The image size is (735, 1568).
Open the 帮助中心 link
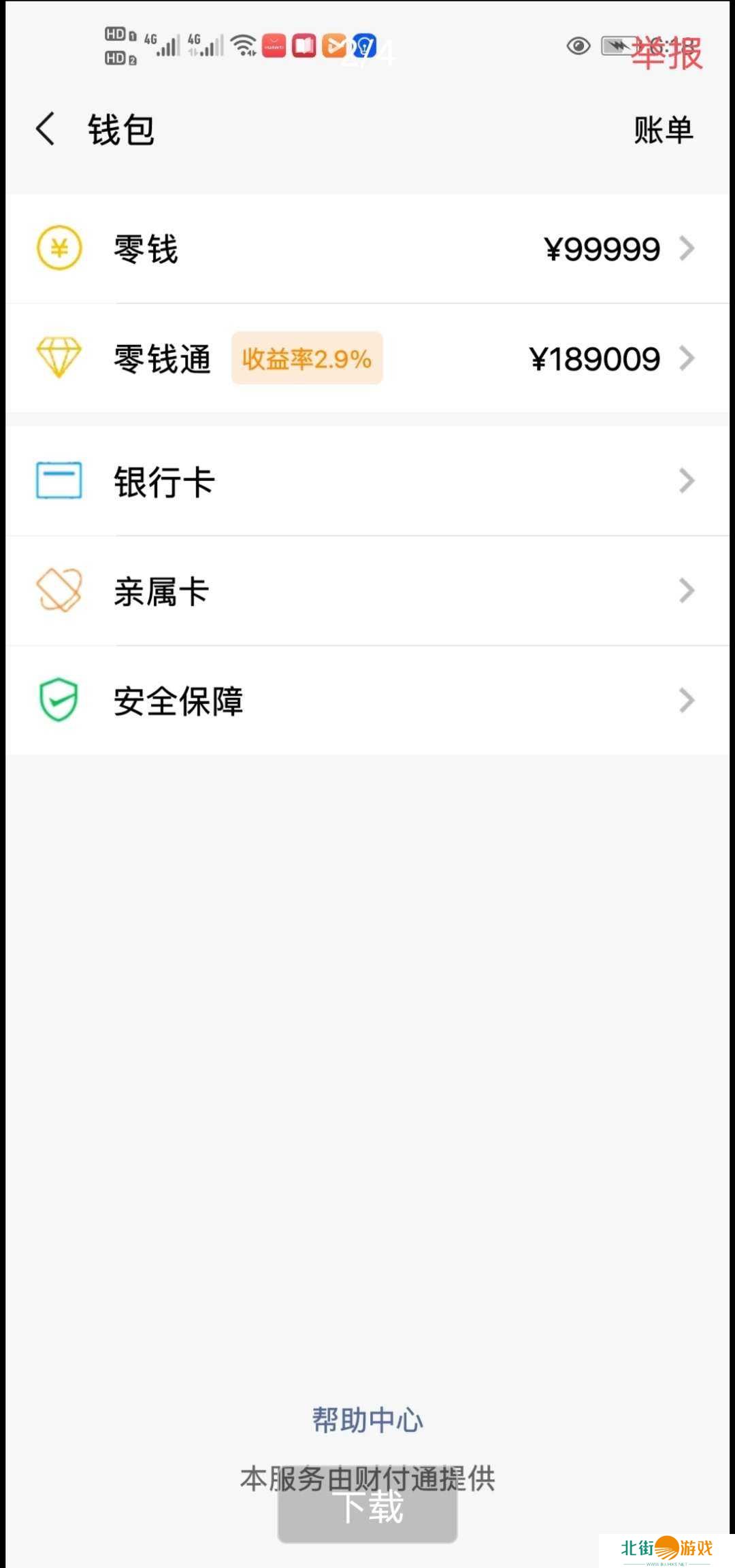pos(367,1420)
